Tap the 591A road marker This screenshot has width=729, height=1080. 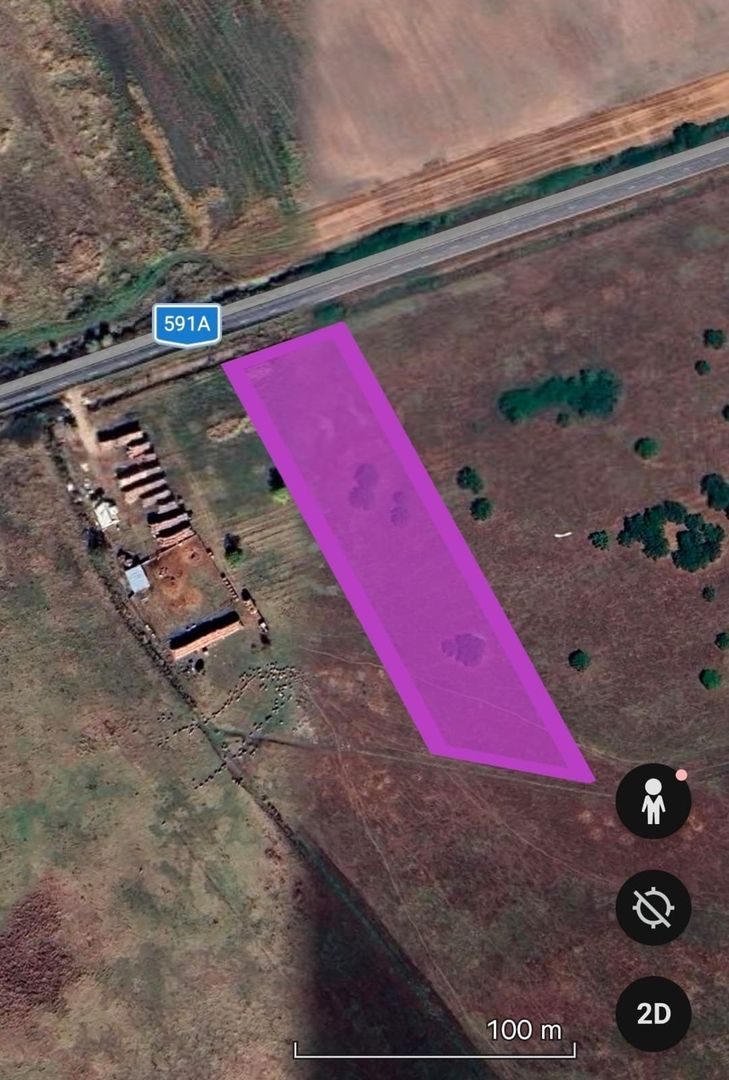pyautogui.click(x=187, y=324)
